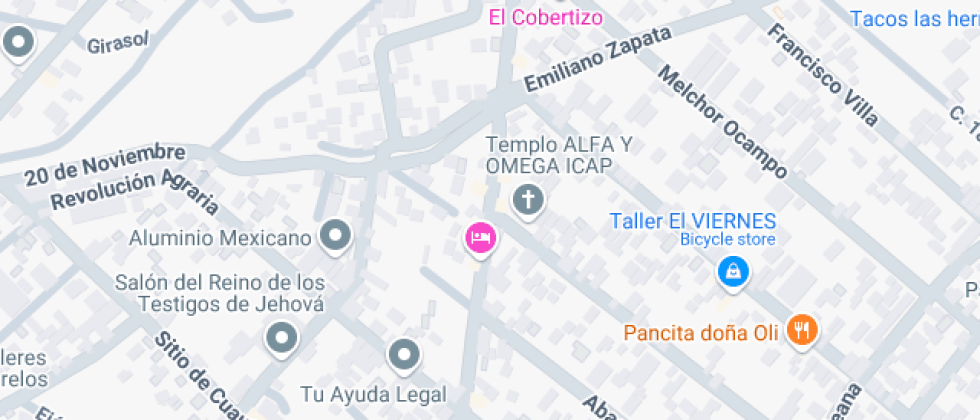Tap the Aluminio Mexicano place marker
The width and height of the screenshot is (980, 420).
(x=336, y=237)
